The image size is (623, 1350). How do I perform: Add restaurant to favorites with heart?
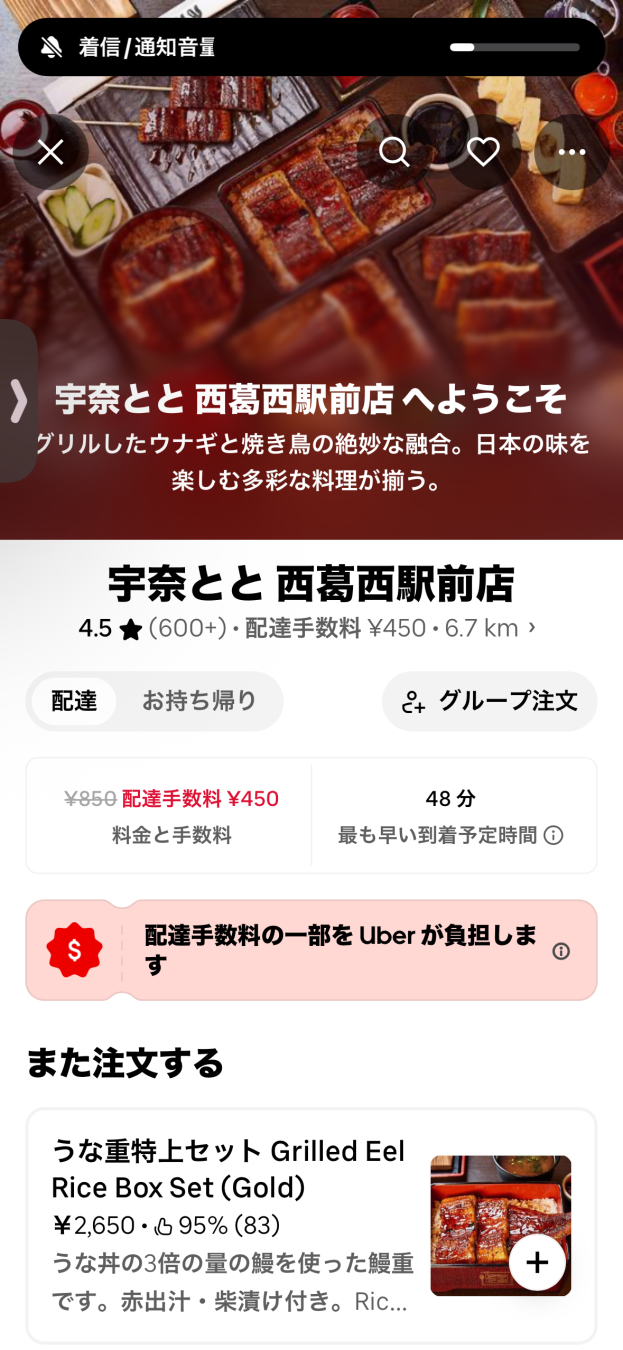point(483,152)
